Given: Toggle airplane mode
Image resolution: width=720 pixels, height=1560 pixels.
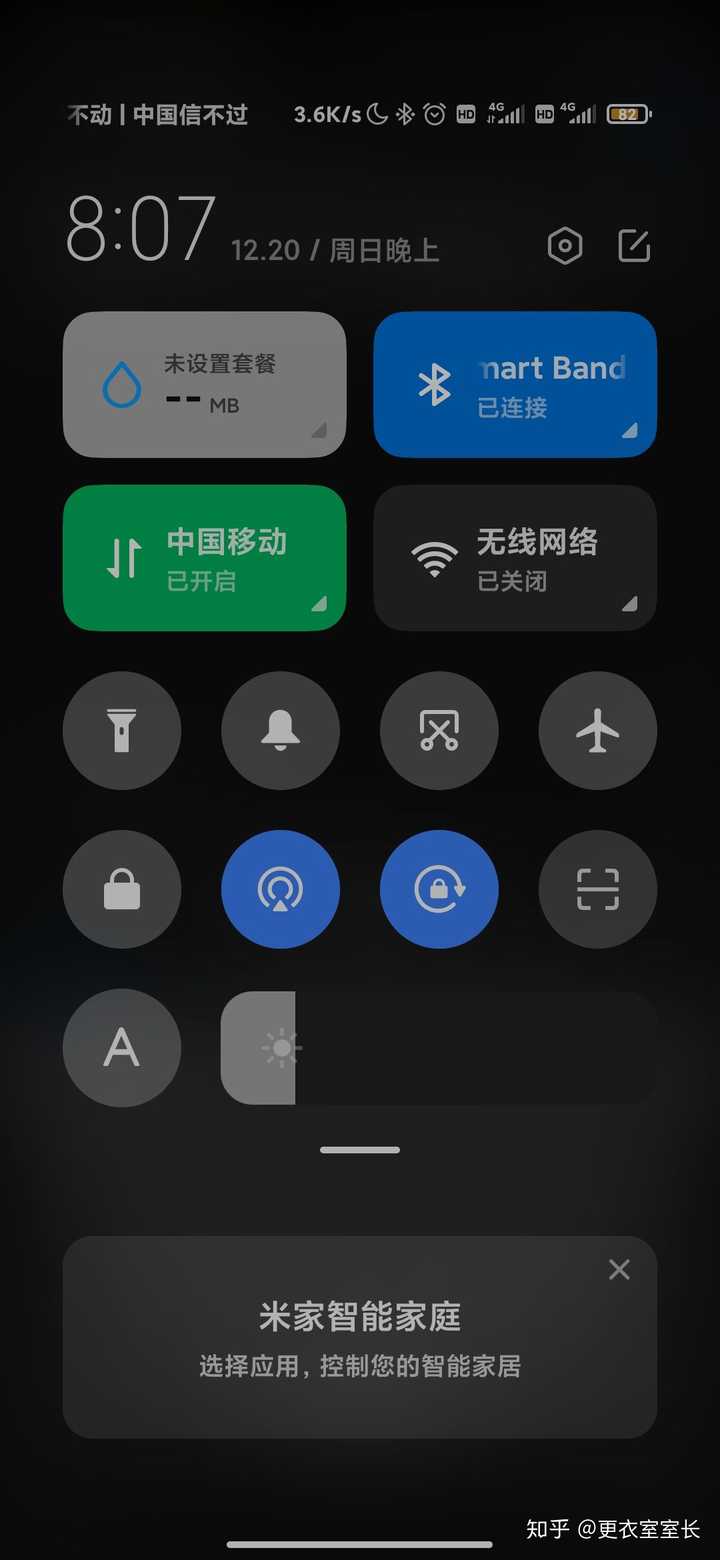Looking at the screenshot, I should (597, 730).
